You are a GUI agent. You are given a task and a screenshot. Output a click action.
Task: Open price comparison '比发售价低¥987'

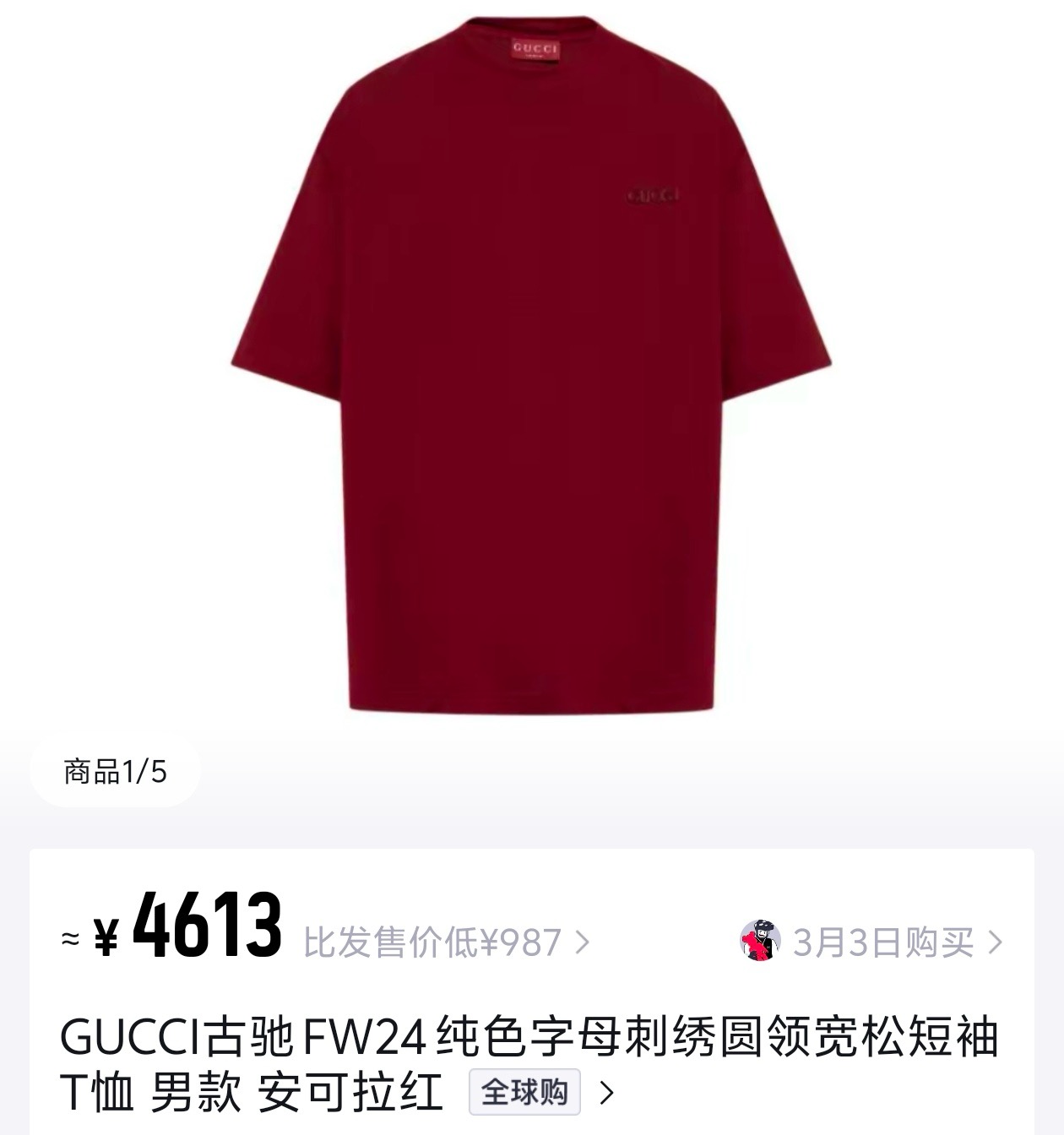coord(446,942)
